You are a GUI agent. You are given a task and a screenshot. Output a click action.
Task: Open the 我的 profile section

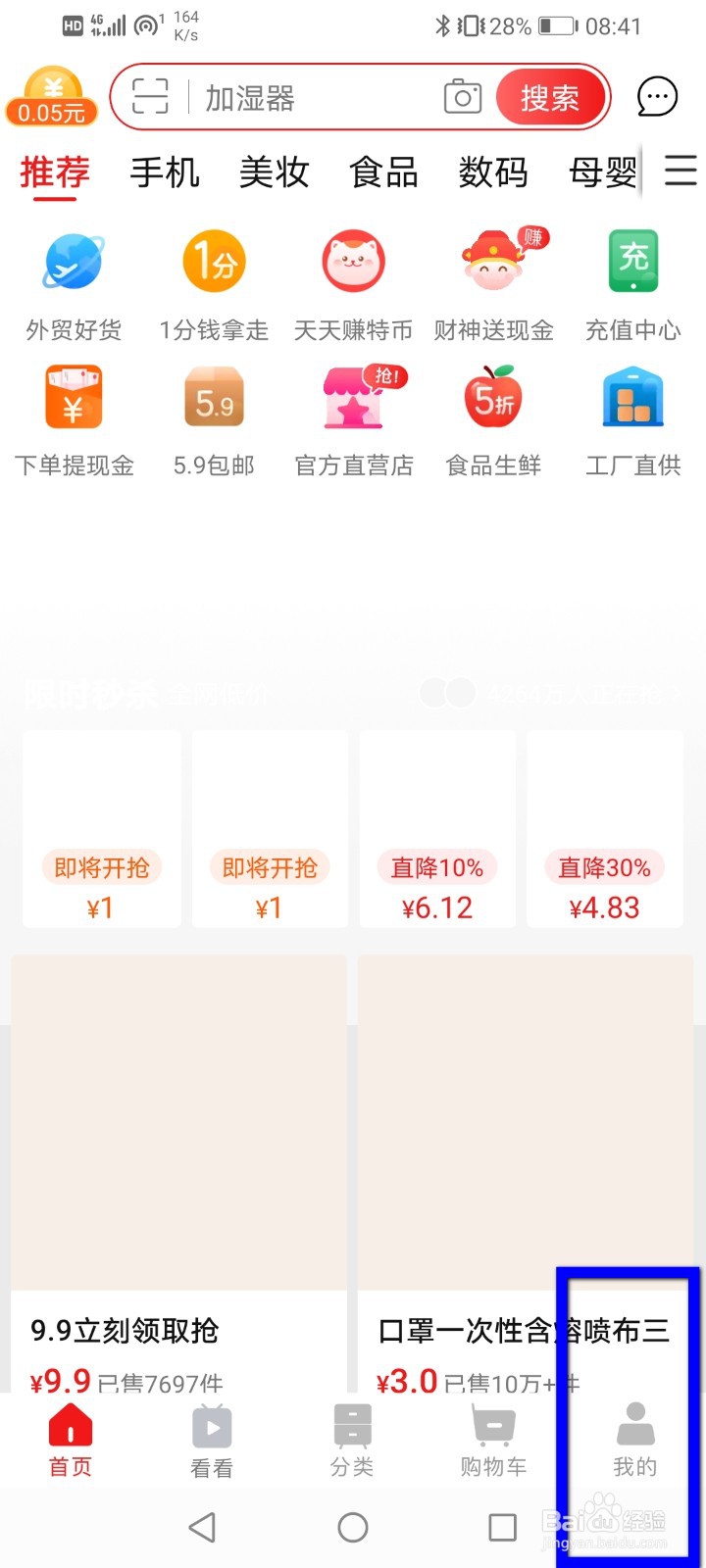click(x=633, y=1431)
